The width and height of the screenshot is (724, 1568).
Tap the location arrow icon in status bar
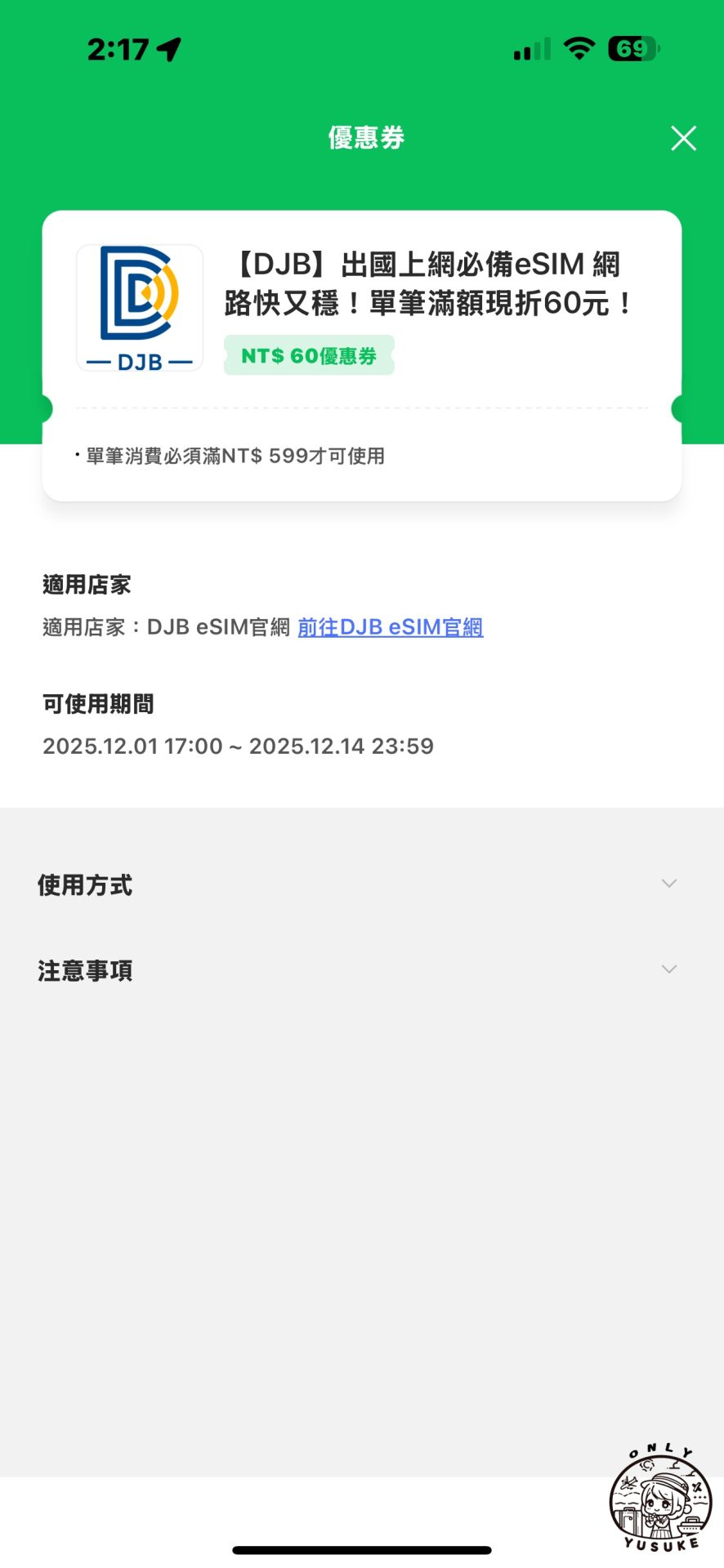[x=168, y=49]
